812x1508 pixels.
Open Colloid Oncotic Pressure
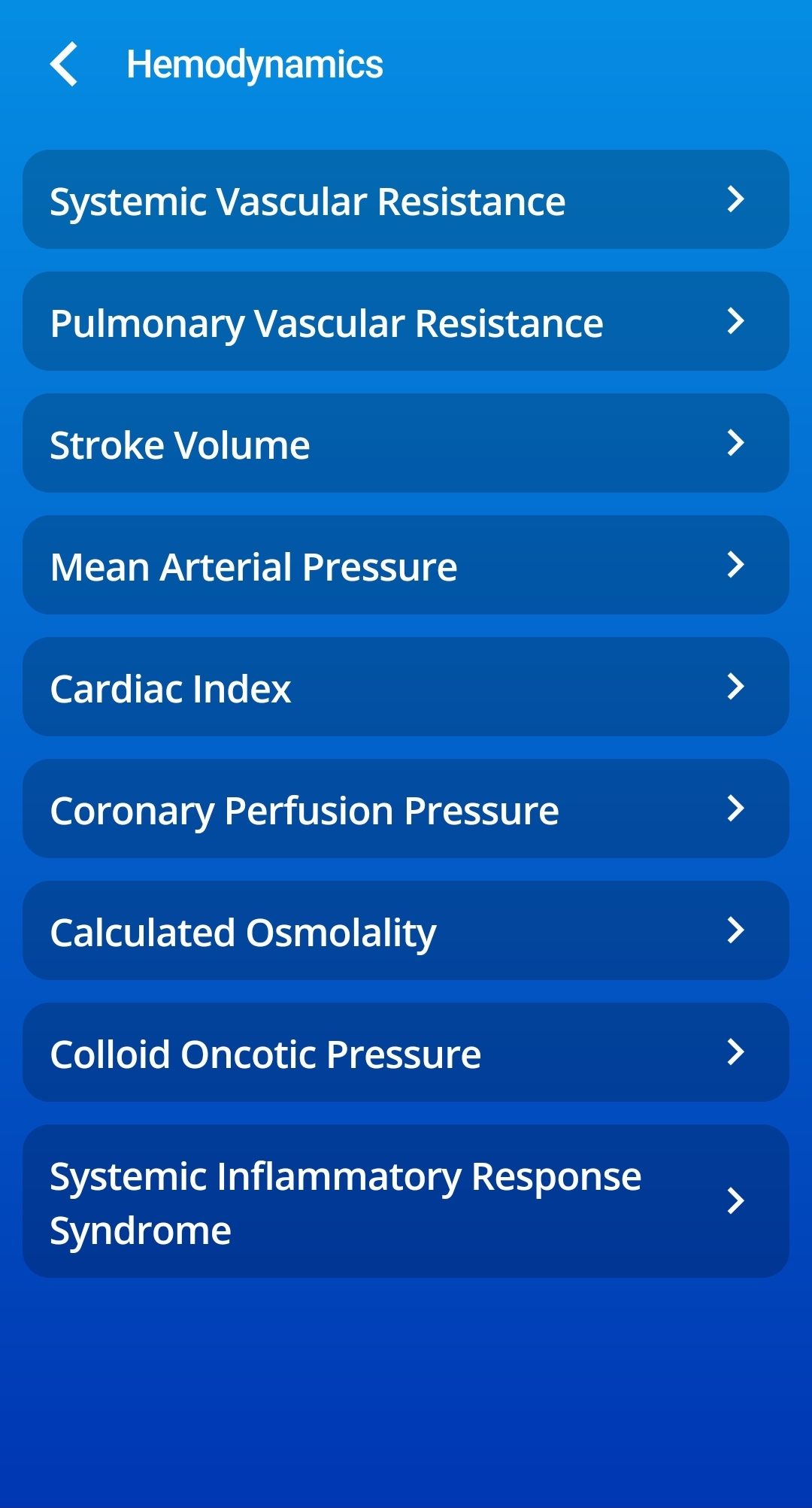pyautogui.click(x=406, y=1053)
